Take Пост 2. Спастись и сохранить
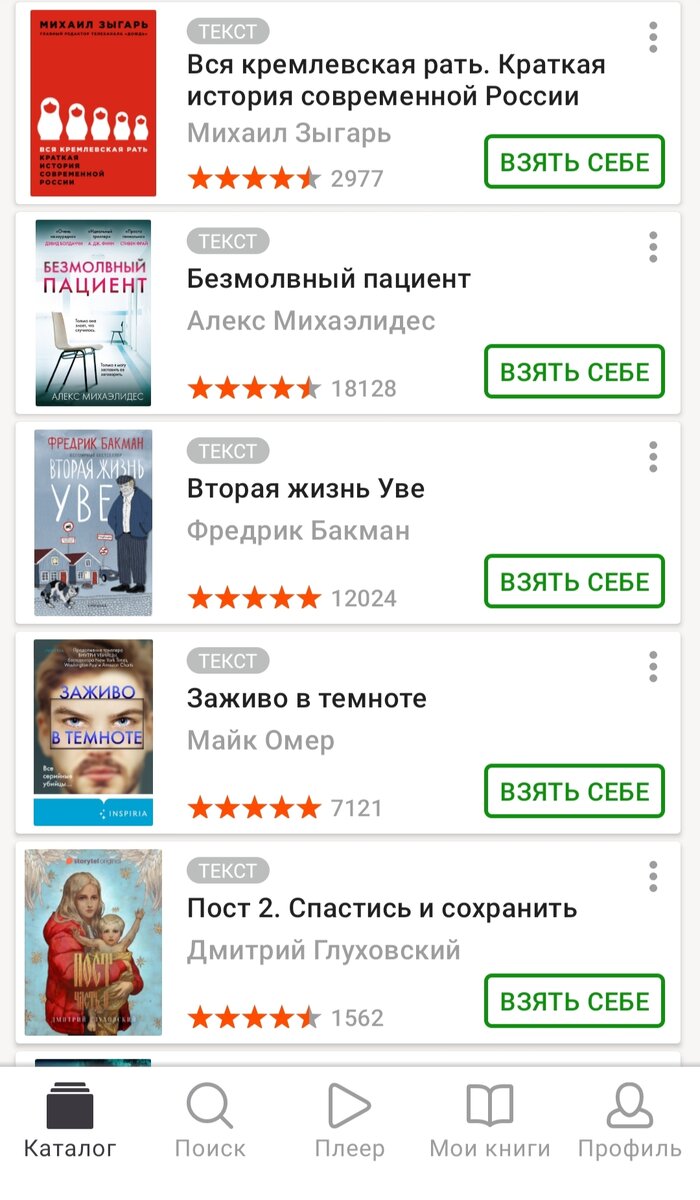The height and width of the screenshot is (1200, 700). coord(575,1002)
